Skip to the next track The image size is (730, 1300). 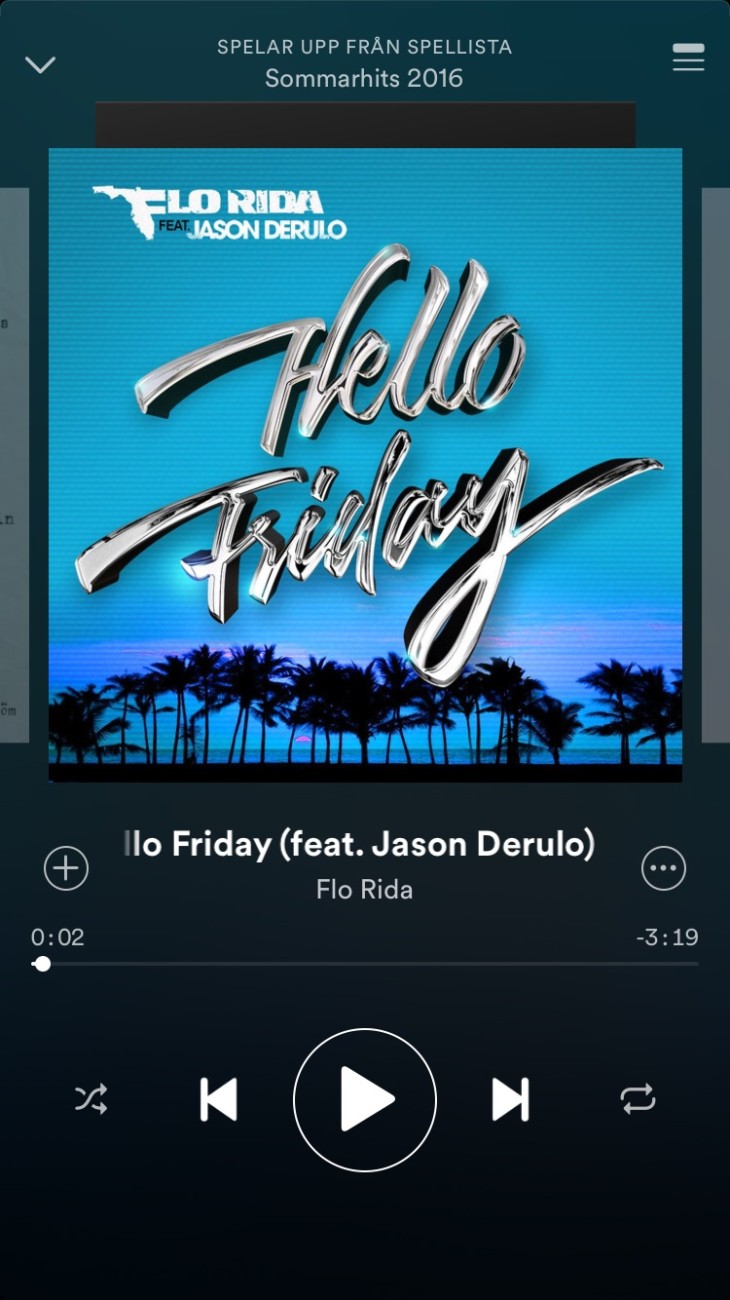510,1100
